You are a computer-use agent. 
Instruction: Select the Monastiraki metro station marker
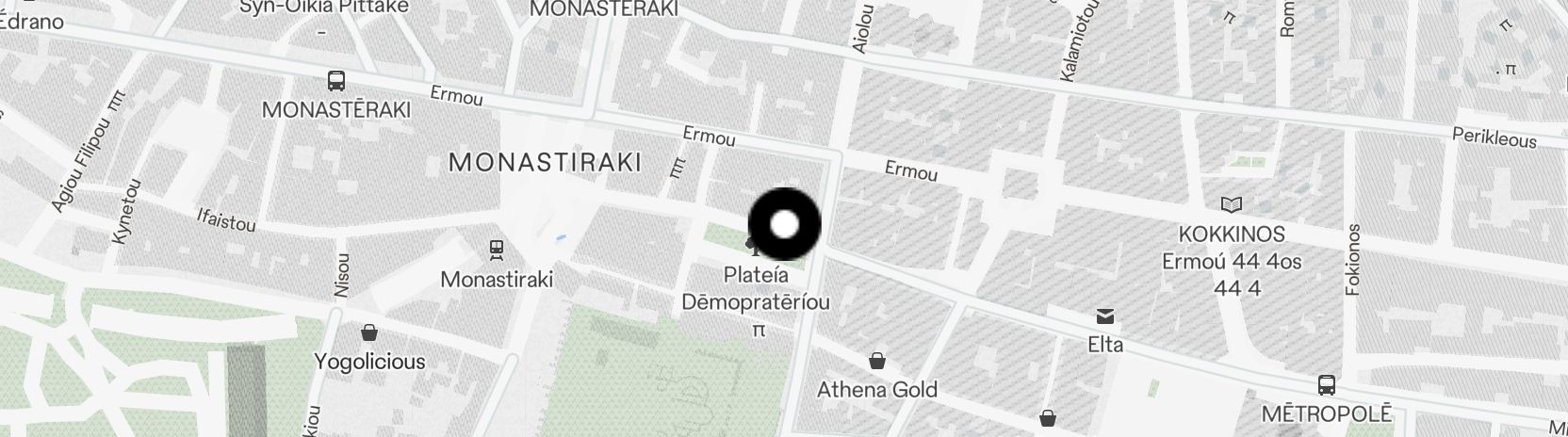[x=497, y=251]
